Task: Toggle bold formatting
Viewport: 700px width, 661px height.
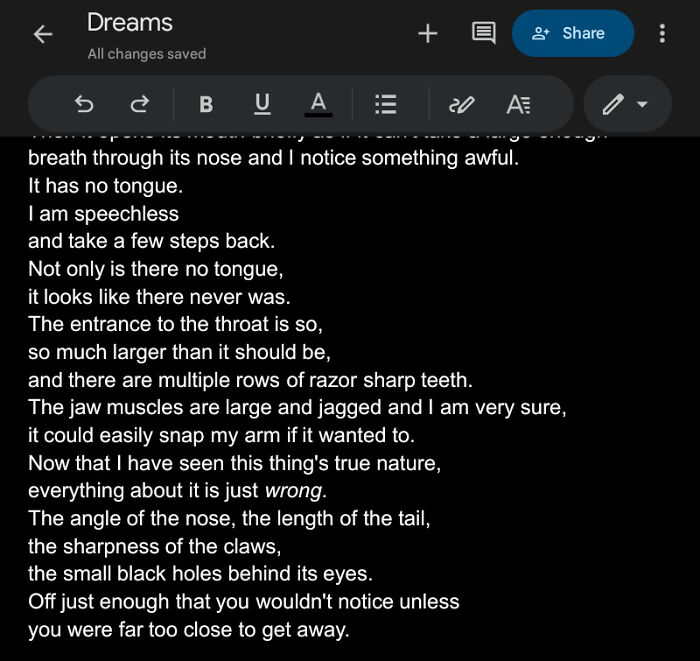Action: pos(206,104)
